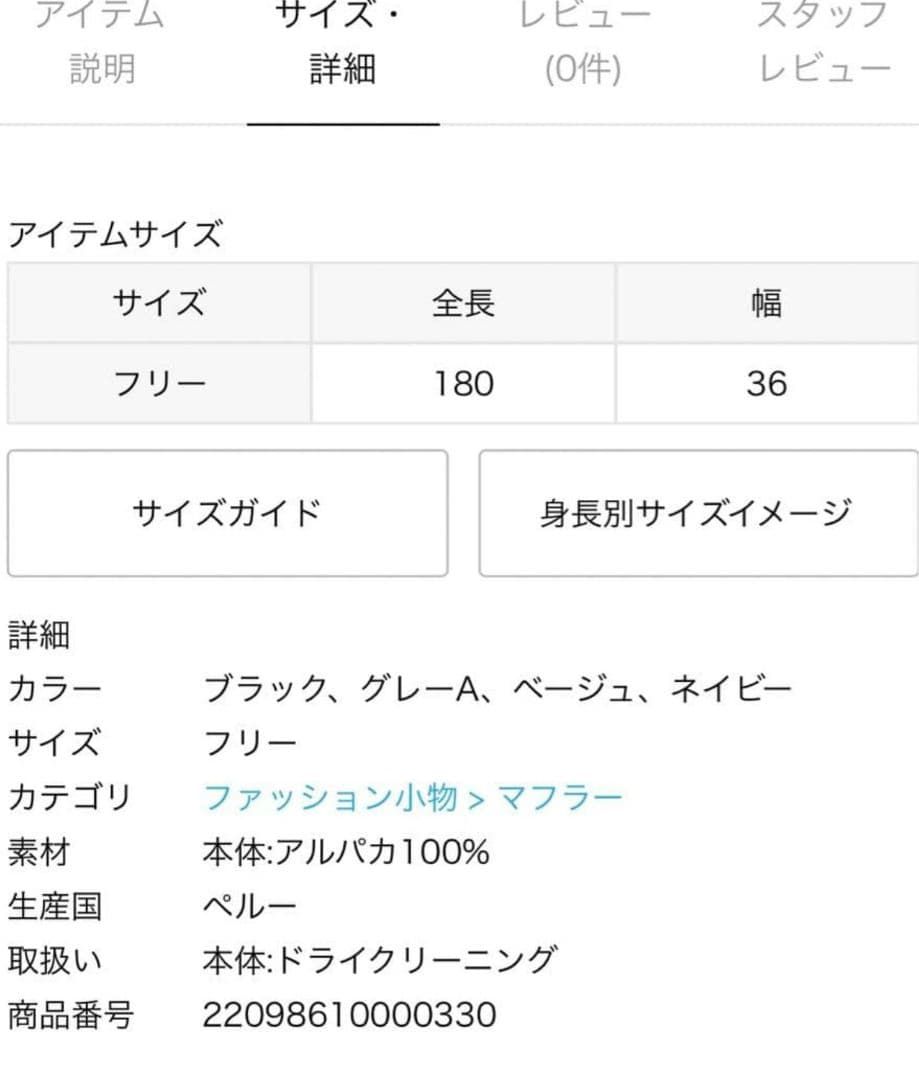Click the フリー size table cell
This screenshot has height=1080, width=919.
tap(158, 383)
